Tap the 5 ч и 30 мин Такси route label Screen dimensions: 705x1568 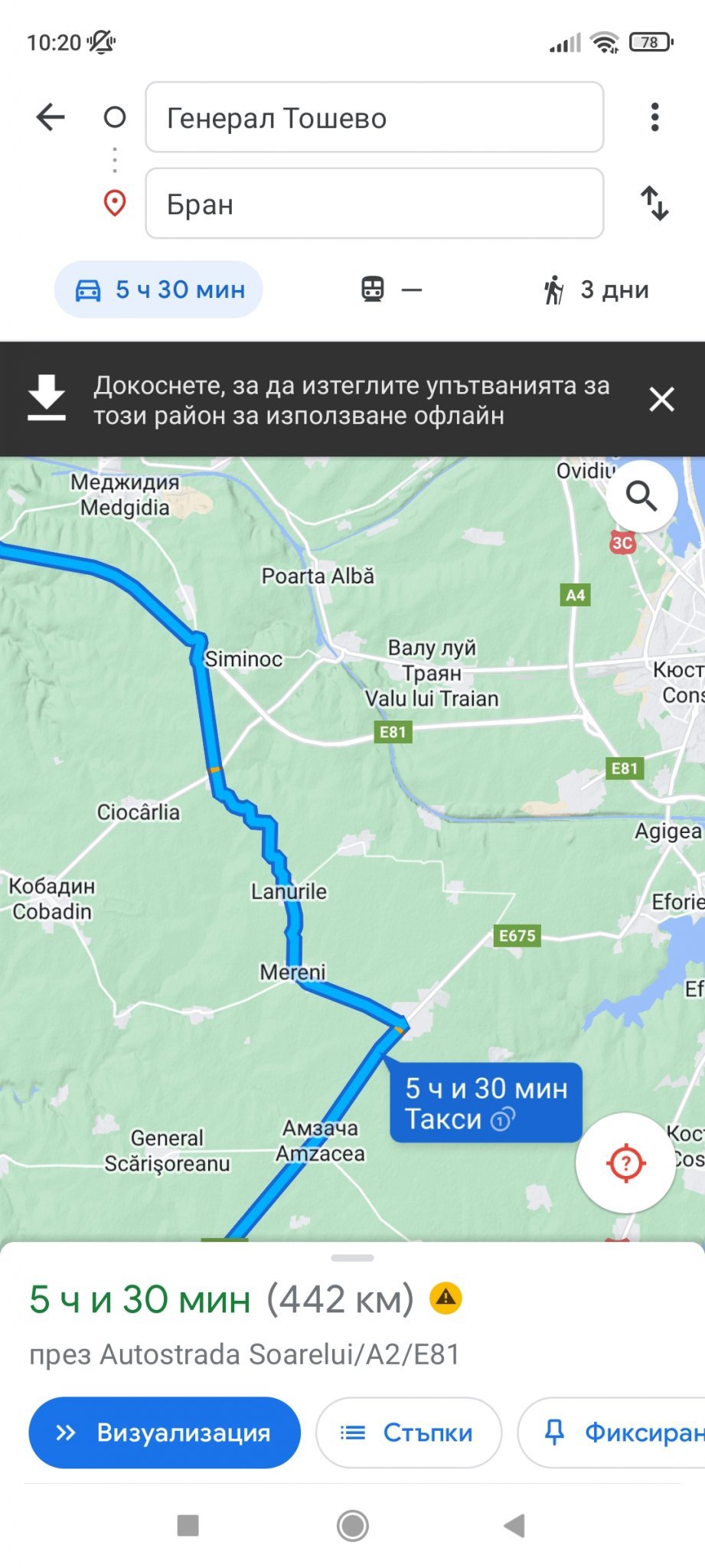pyautogui.click(x=486, y=1103)
